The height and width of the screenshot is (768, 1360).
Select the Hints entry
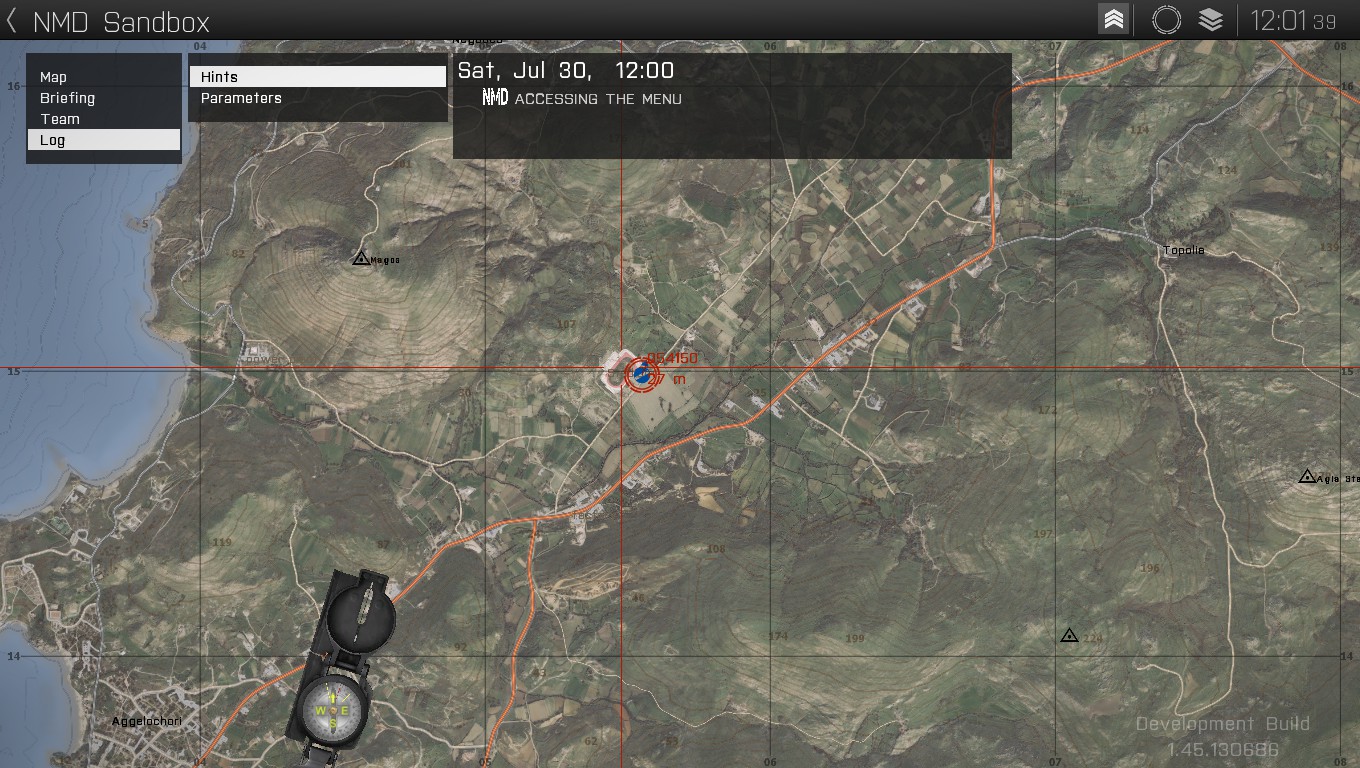click(x=317, y=77)
